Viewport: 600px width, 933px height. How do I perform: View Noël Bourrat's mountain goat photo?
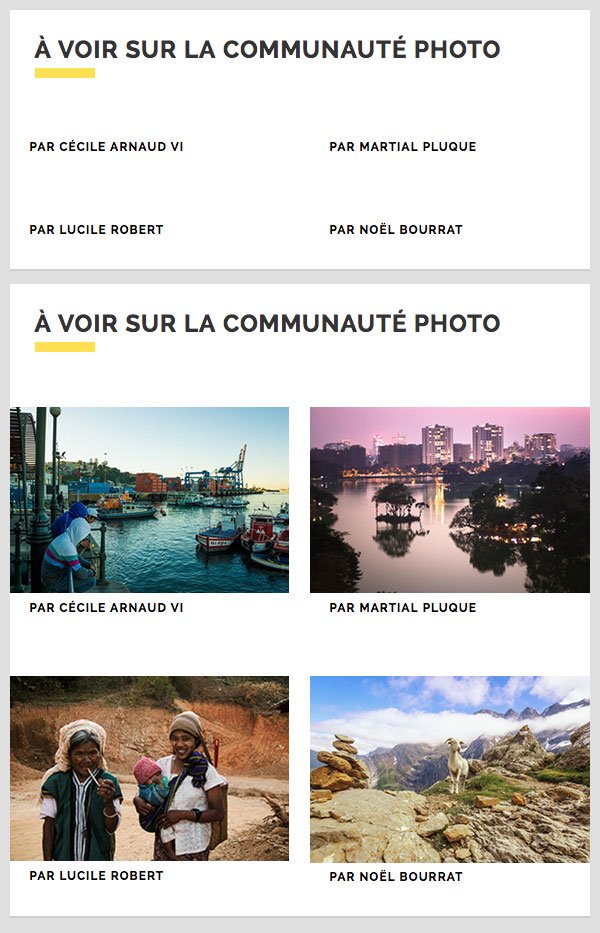[x=449, y=768]
